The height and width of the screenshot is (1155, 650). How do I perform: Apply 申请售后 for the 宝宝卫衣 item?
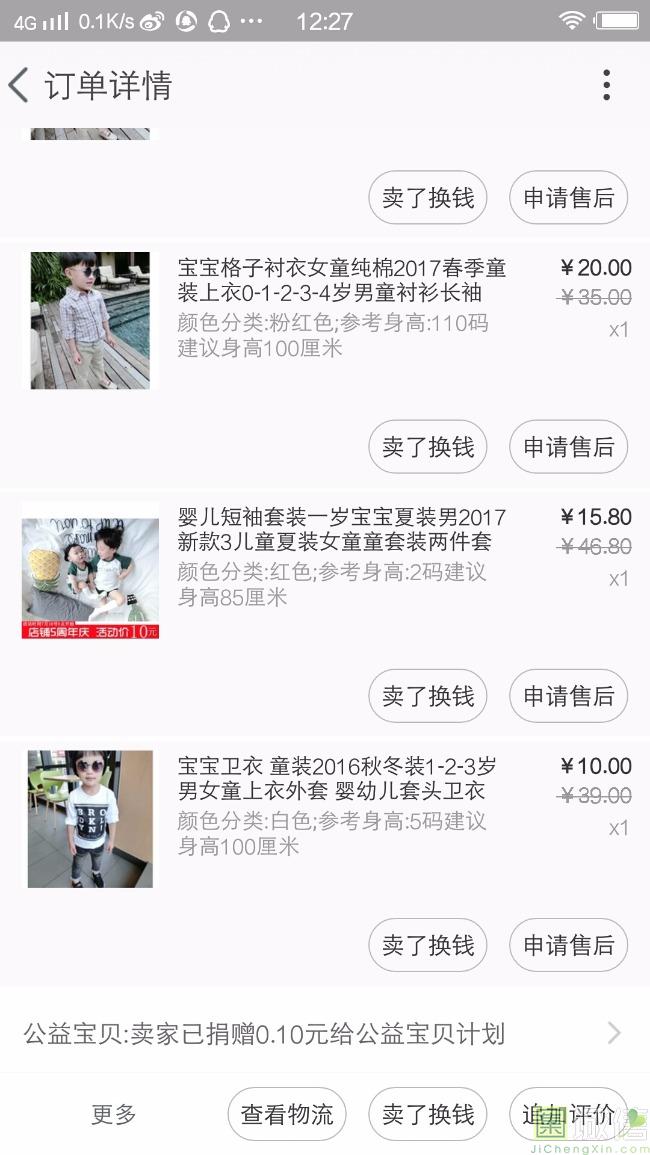click(568, 944)
